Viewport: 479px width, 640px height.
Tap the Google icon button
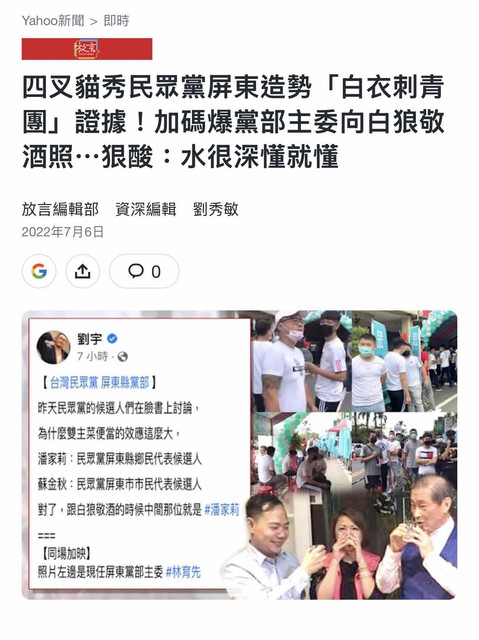(x=39, y=271)
